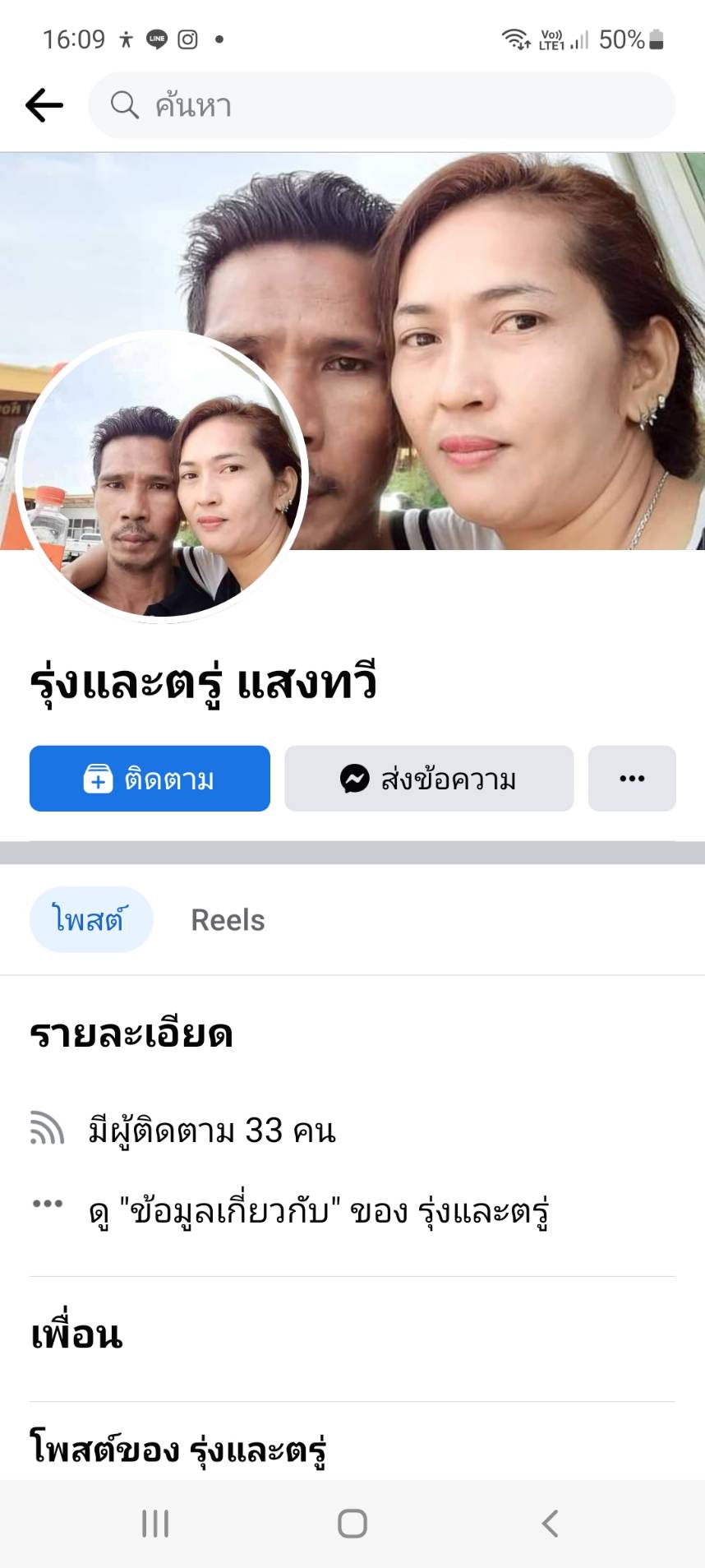Switch to the Reels tab

click(228, 919)
